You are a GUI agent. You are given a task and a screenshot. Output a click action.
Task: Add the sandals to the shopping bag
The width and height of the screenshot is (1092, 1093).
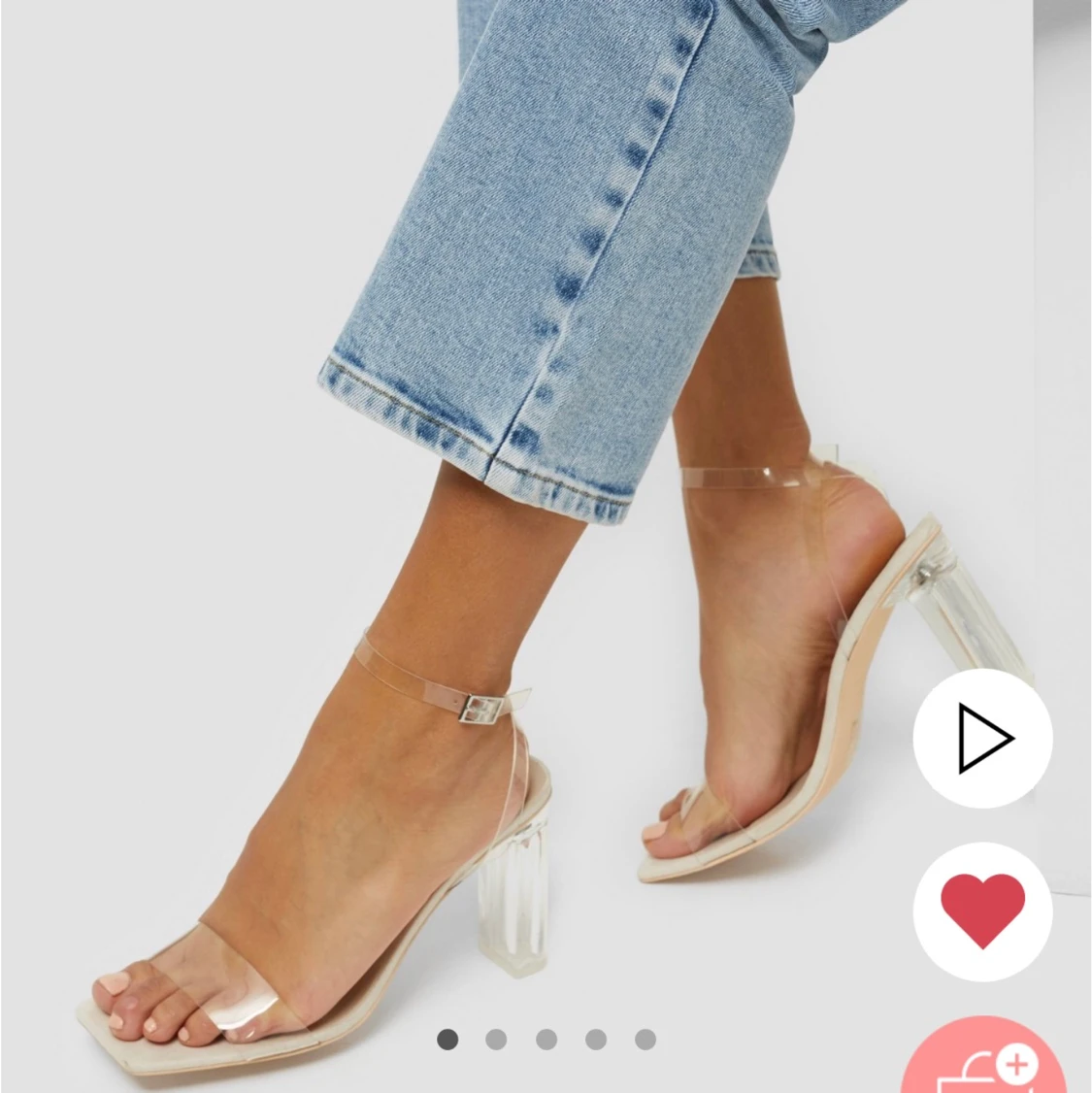(988, 1061)
